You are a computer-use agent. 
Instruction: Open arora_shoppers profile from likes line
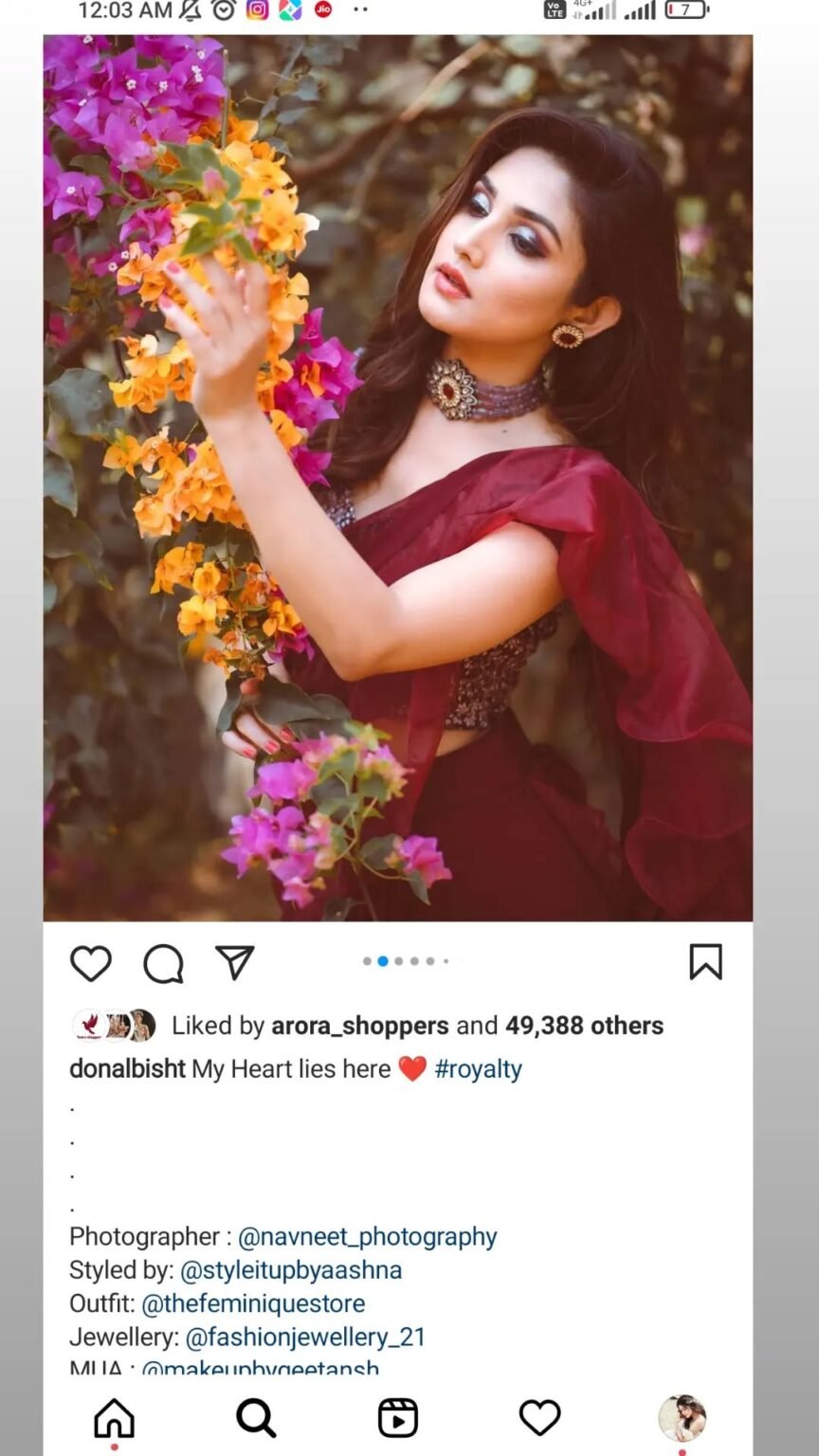359,1026
